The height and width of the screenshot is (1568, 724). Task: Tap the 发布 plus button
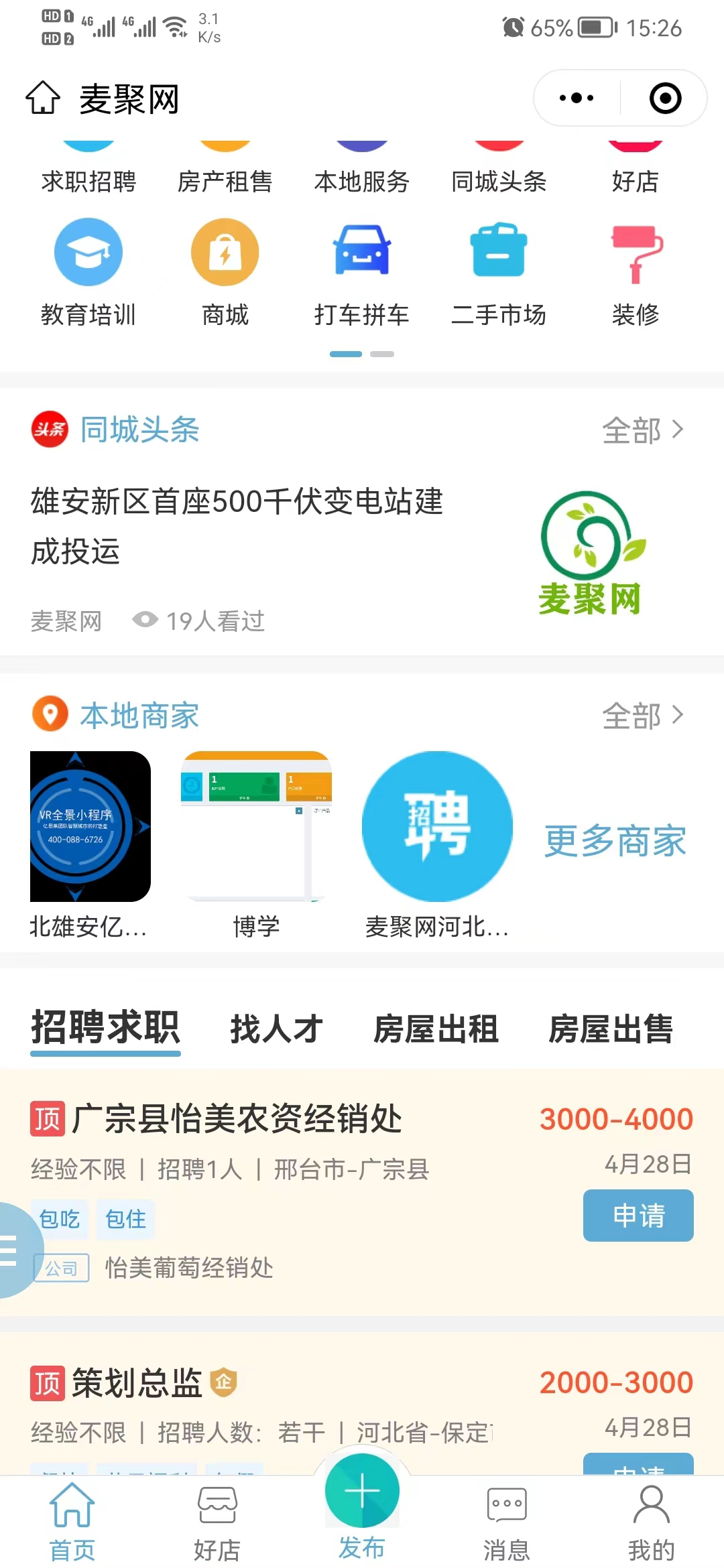pyautogui.click(x=362, y=1492)
